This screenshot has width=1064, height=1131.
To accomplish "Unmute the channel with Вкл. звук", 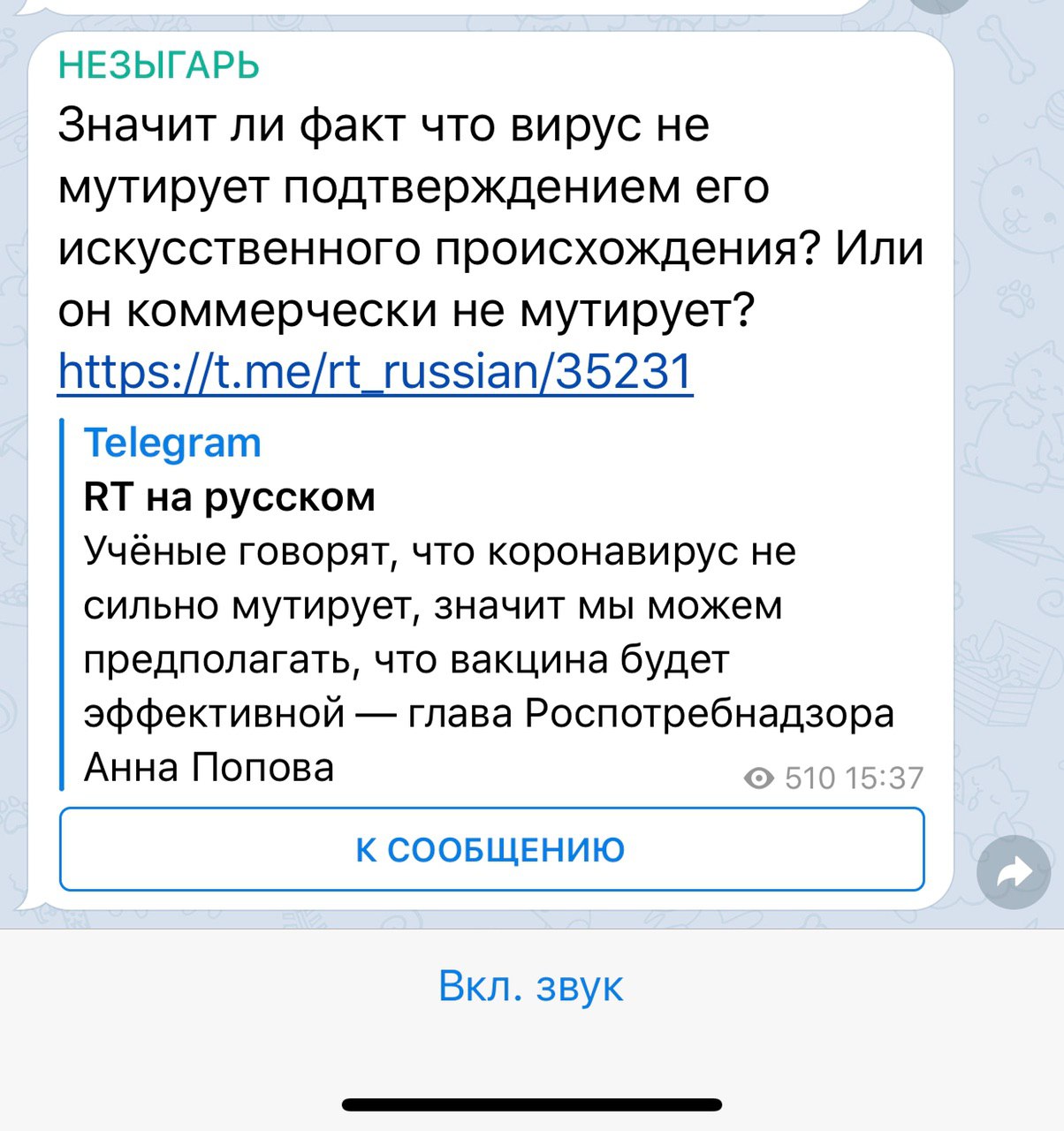I will pos(531,985).
